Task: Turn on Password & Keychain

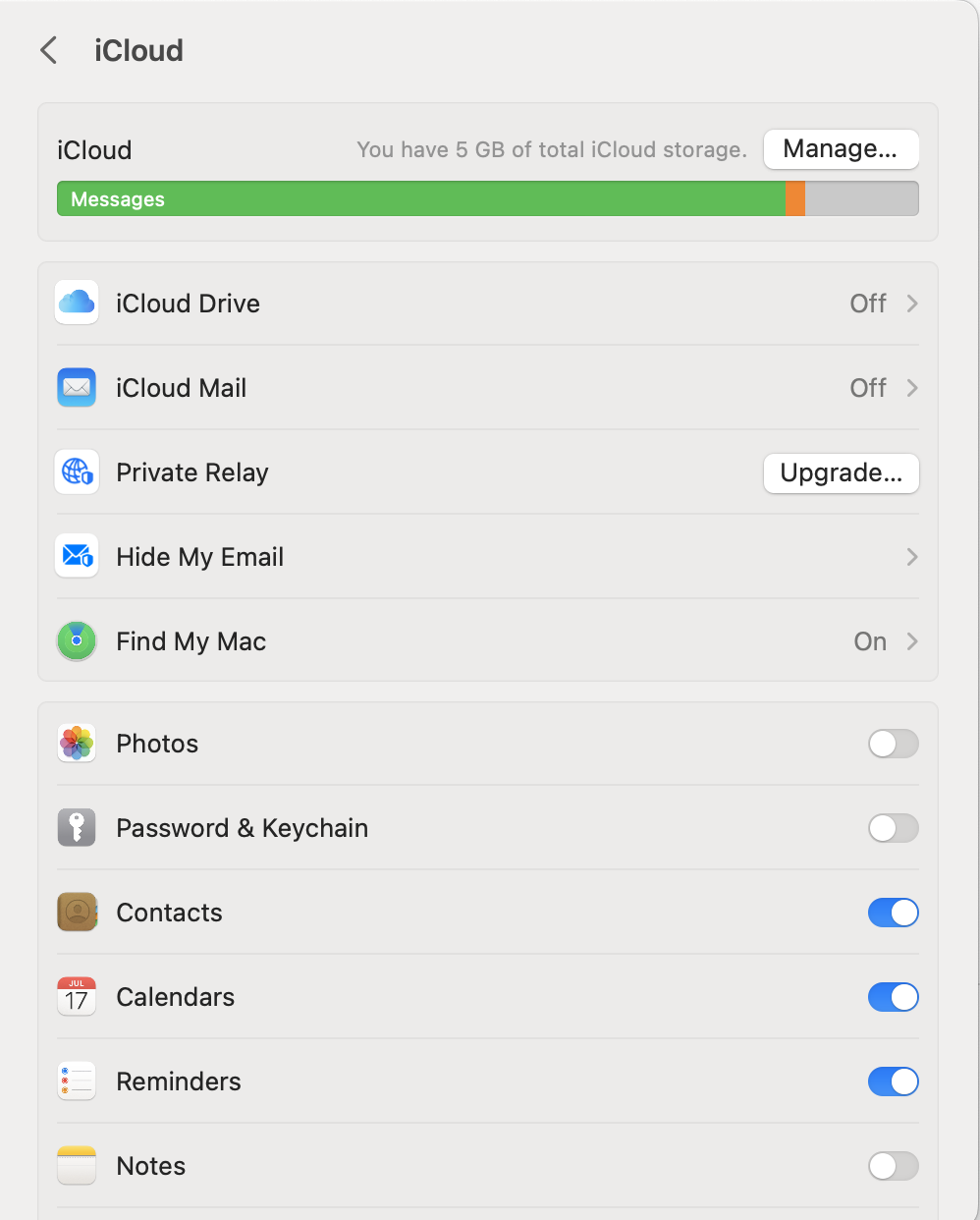Action: pyautogui.click(x=893, y=828)
